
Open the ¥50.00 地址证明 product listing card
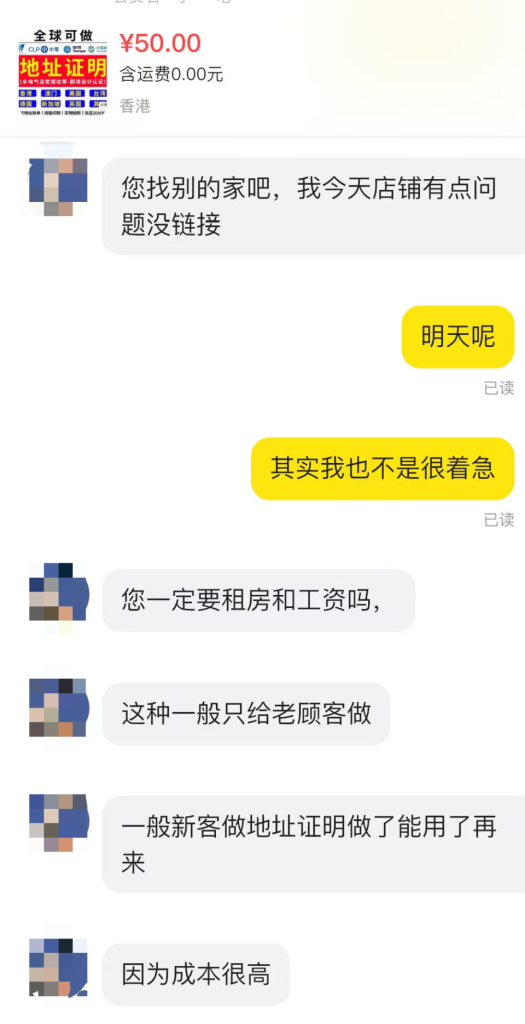[262, 72]
